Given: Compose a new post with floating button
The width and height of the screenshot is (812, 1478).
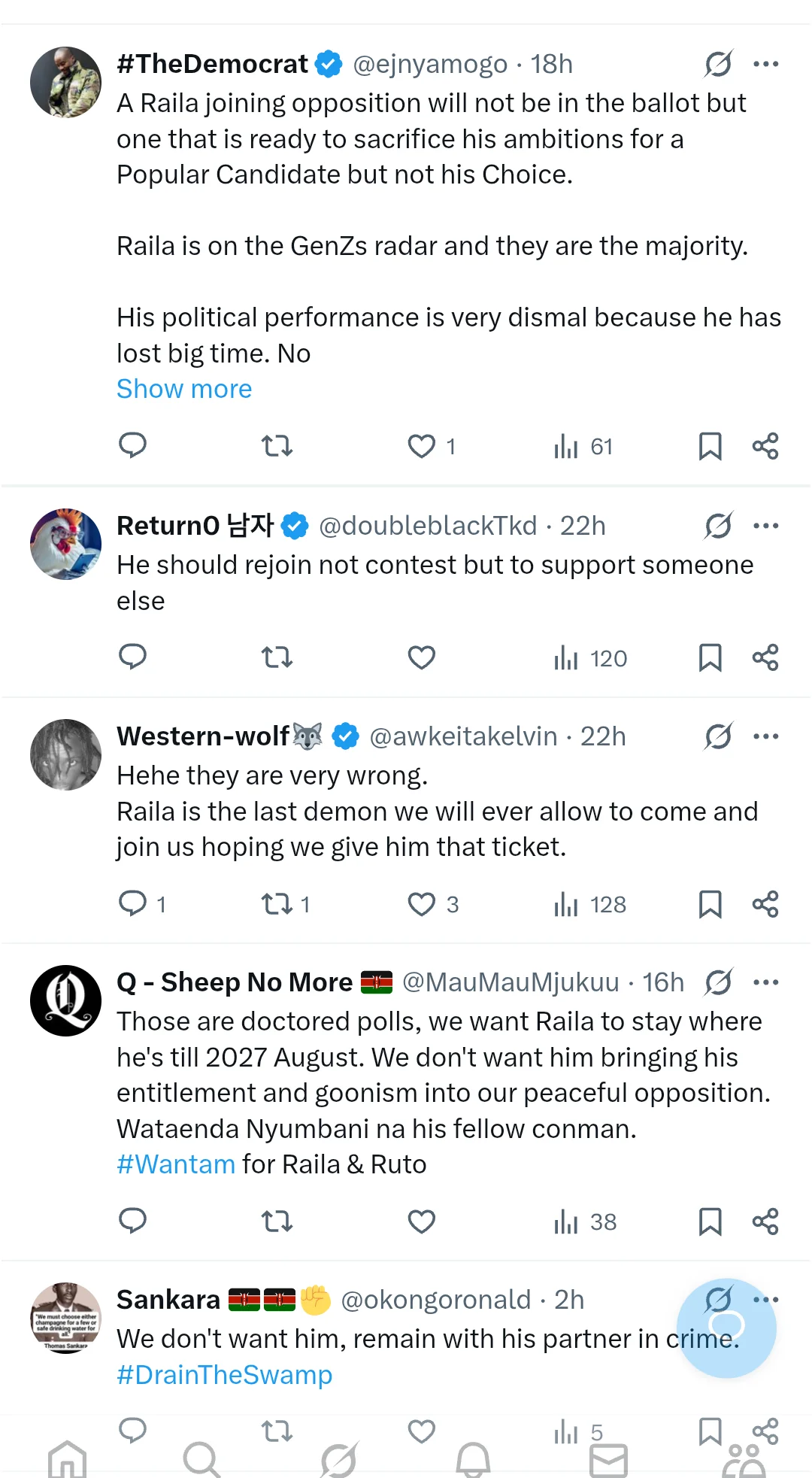Looking at the screenshot, I should [726, 1328].
